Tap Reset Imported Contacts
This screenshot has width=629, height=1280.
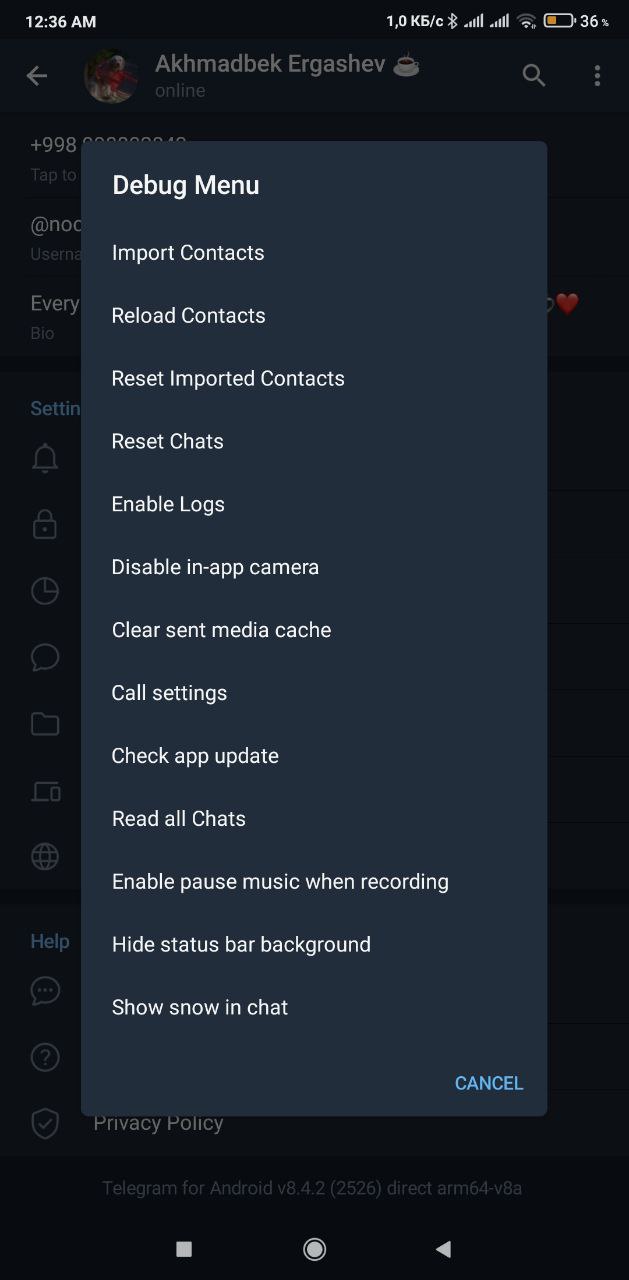[228, 379]
